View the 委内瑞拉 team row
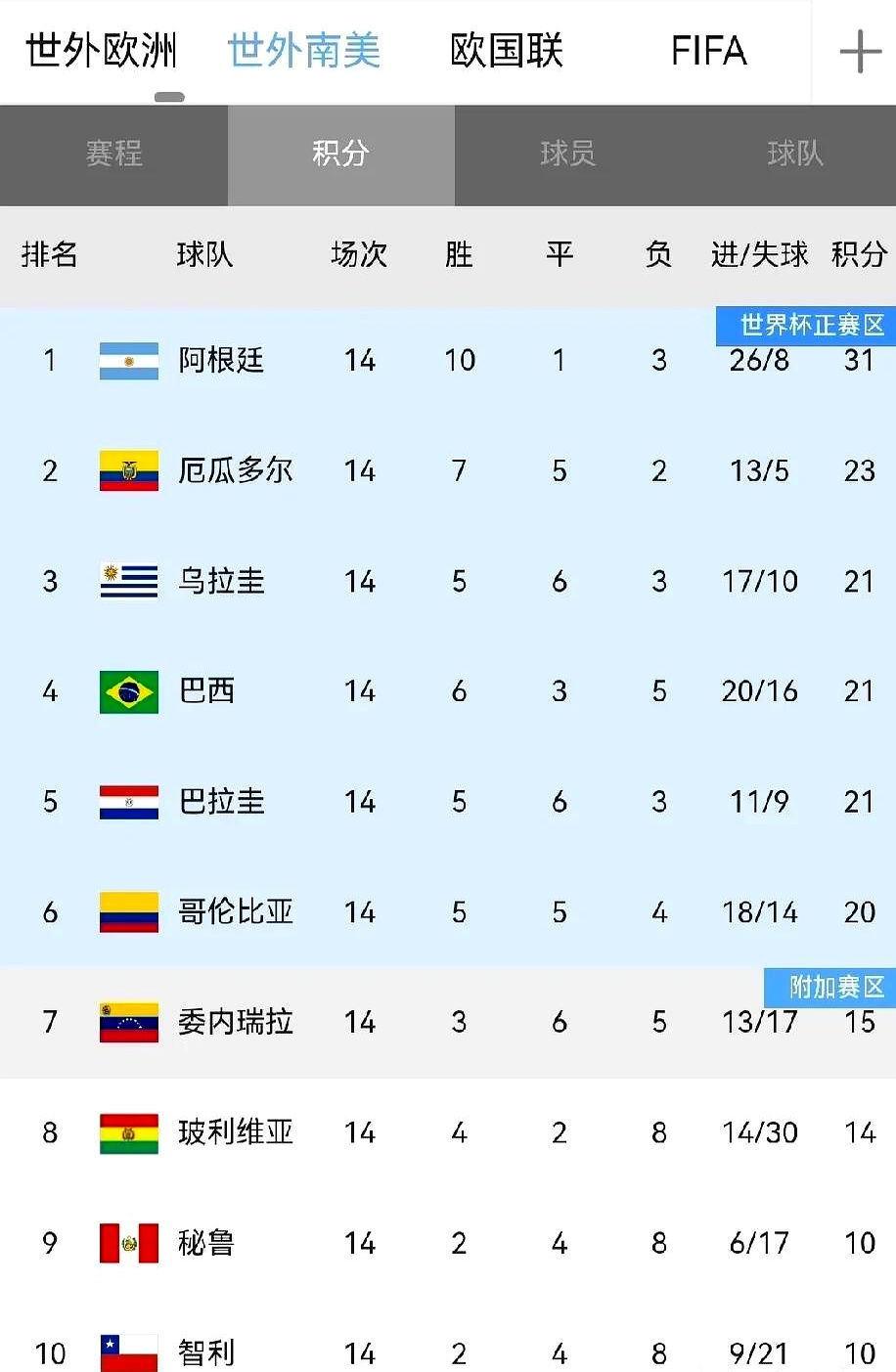Screen dimensions: 896x1372 click(235, 1023)
